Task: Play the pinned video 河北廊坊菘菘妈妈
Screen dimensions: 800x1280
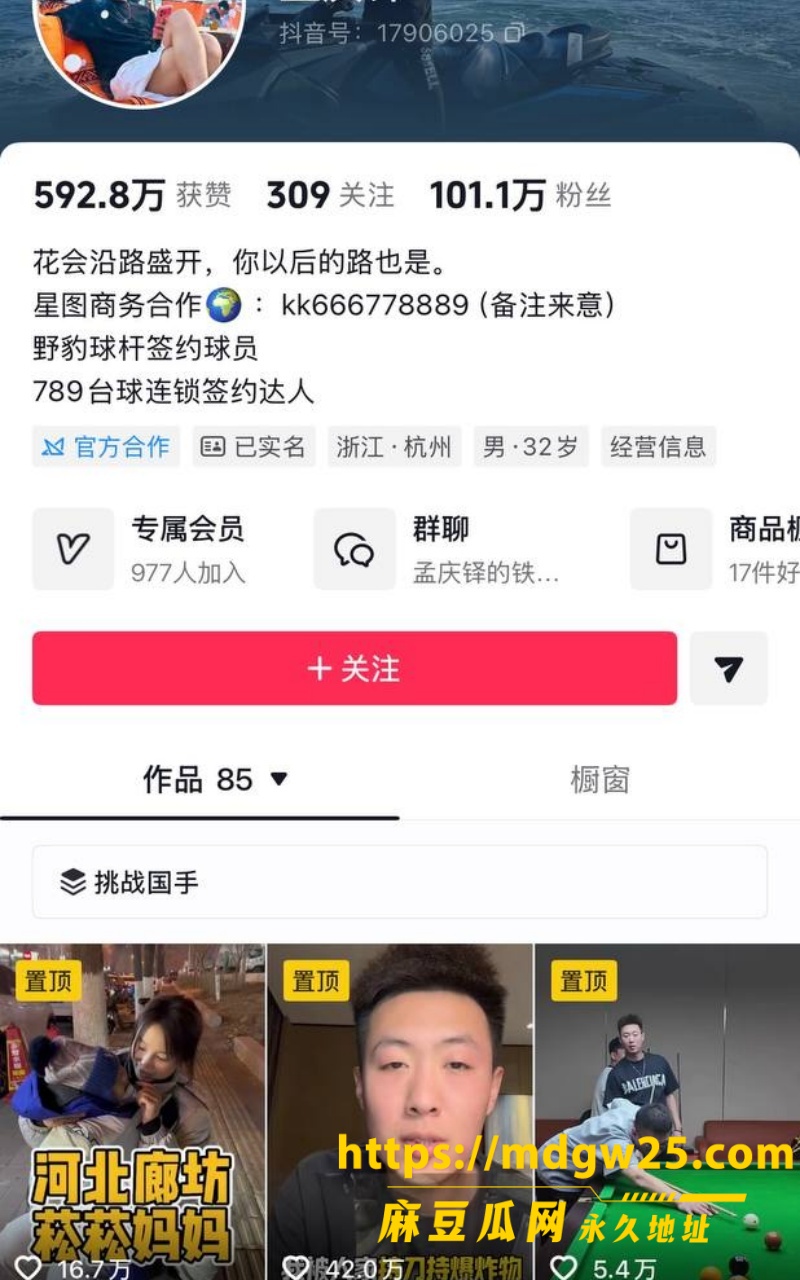Action: coord(132,1112)
